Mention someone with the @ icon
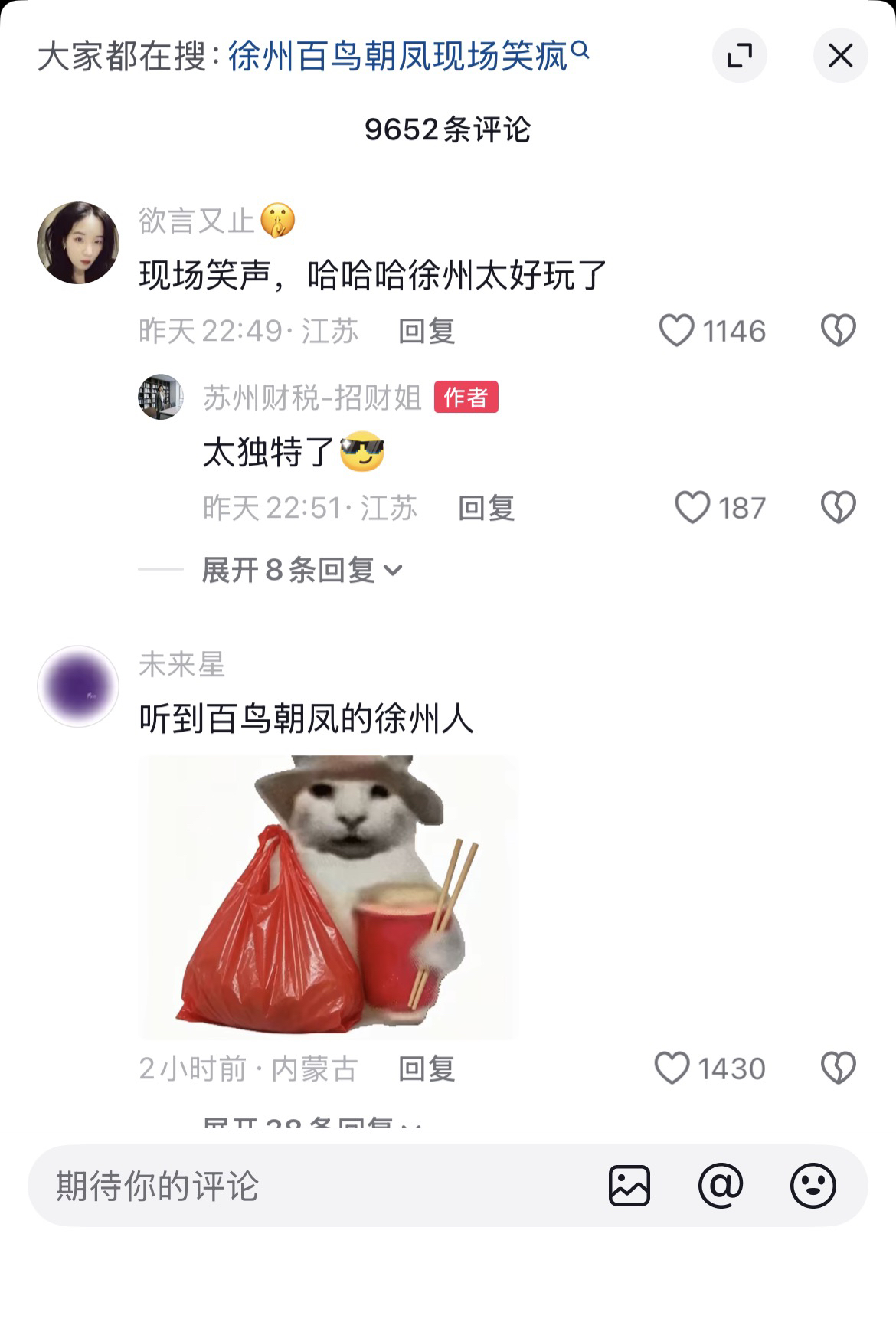Viewport: 896px width, 1319px height. 721,1186
